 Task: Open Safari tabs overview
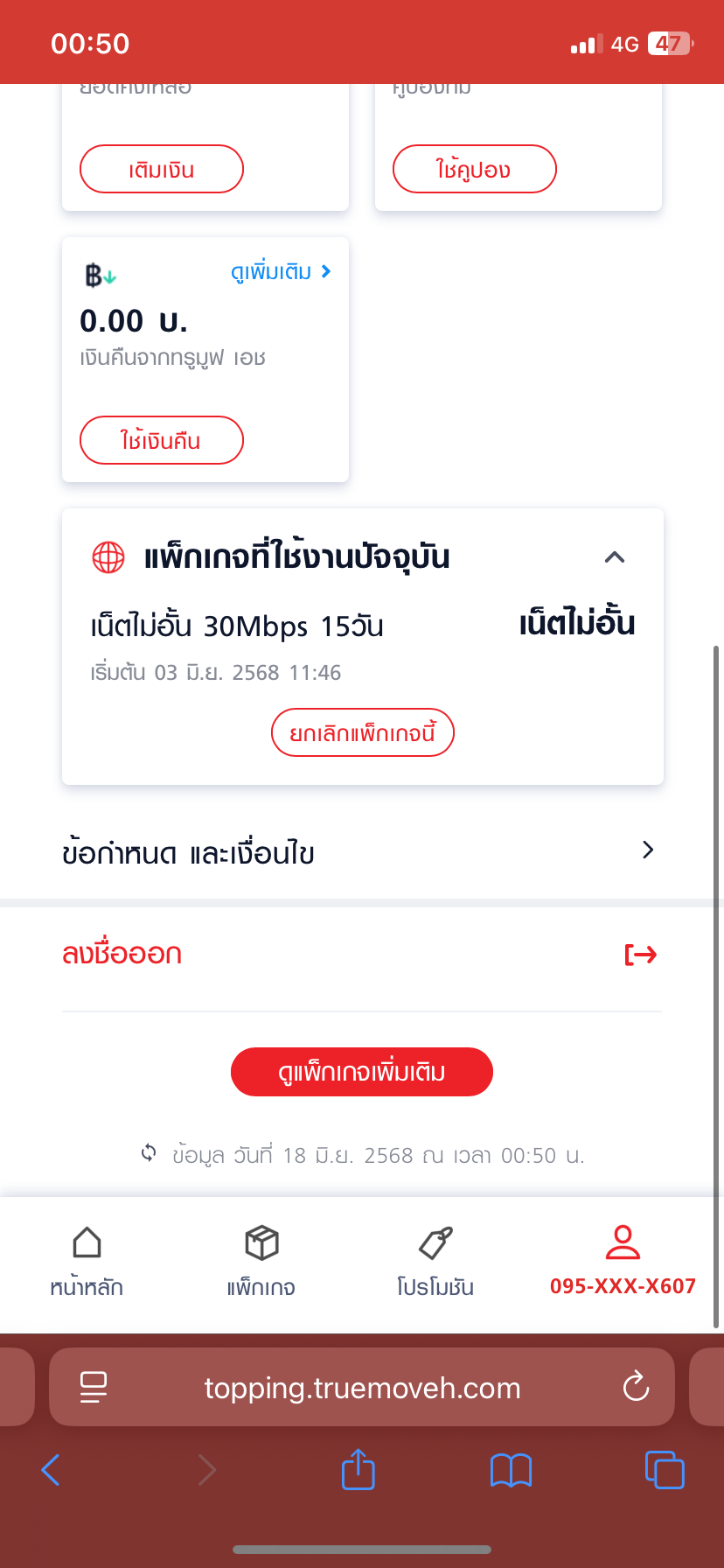point(665,1469)
